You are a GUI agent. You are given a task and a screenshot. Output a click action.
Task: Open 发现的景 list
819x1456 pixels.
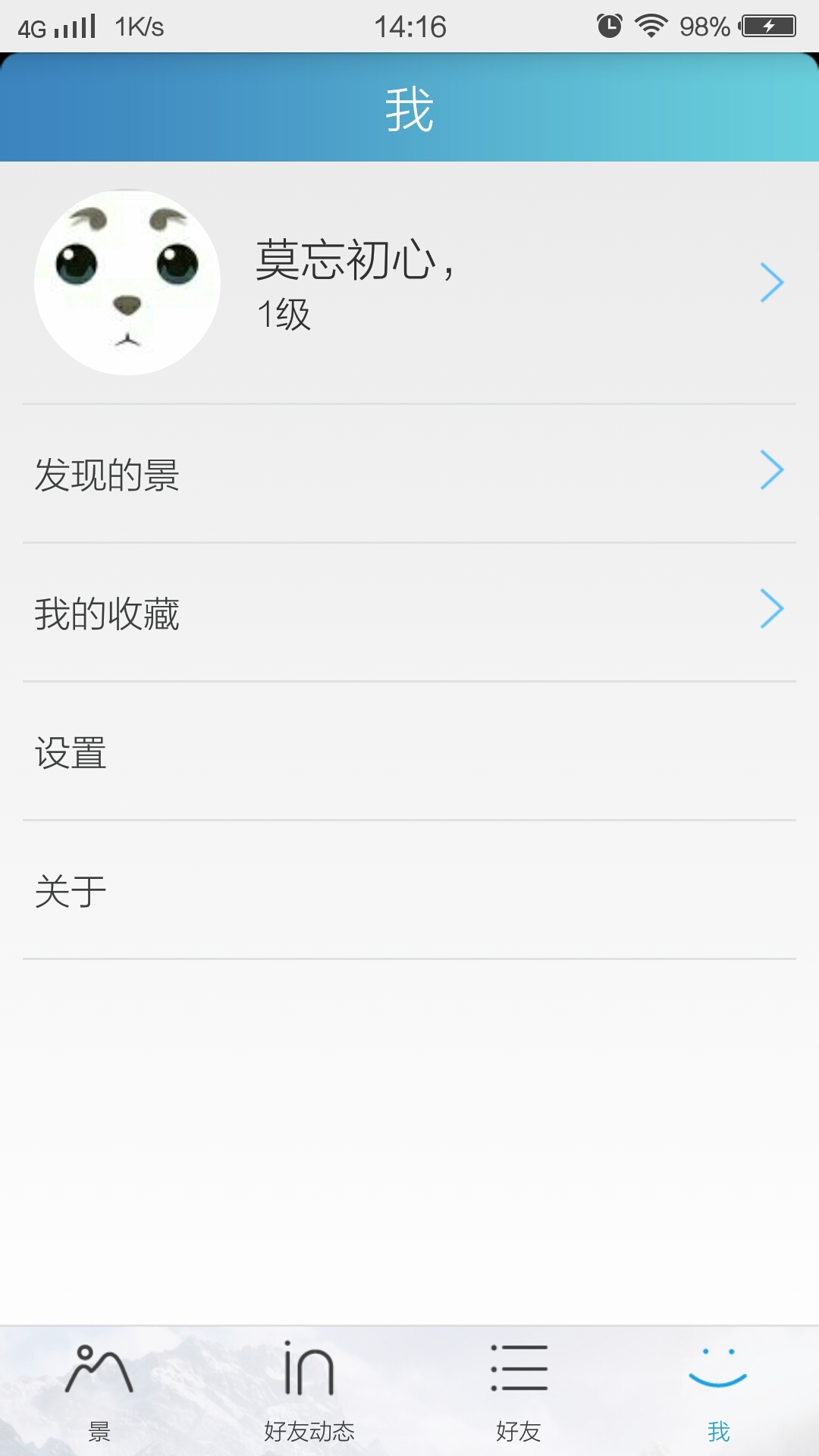pos(409,474)
